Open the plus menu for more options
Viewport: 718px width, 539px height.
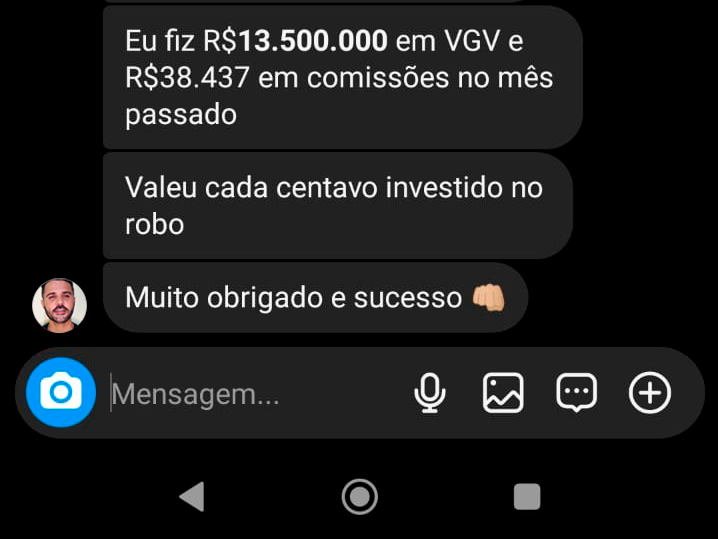650,393
